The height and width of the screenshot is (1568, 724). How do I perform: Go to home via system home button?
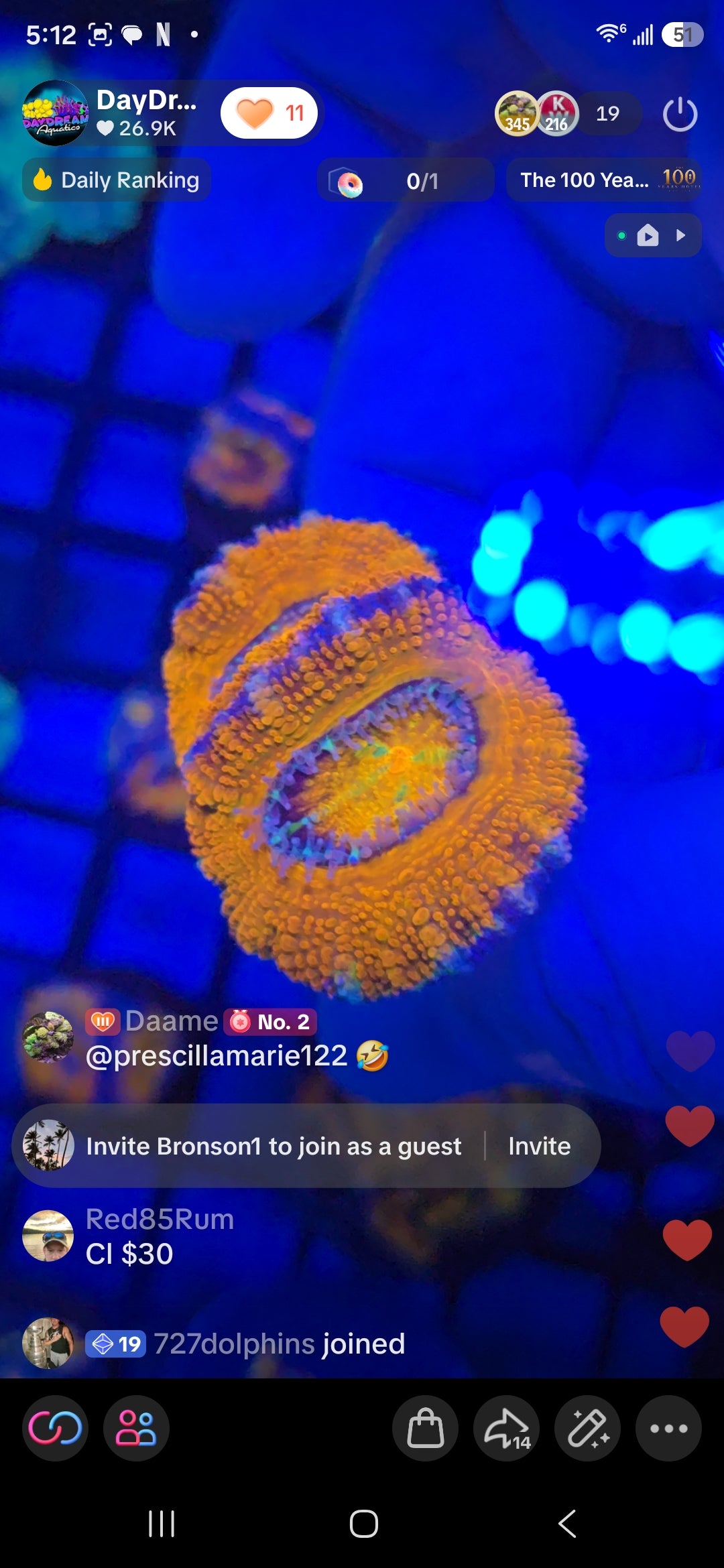click(x=364, y=1524)
